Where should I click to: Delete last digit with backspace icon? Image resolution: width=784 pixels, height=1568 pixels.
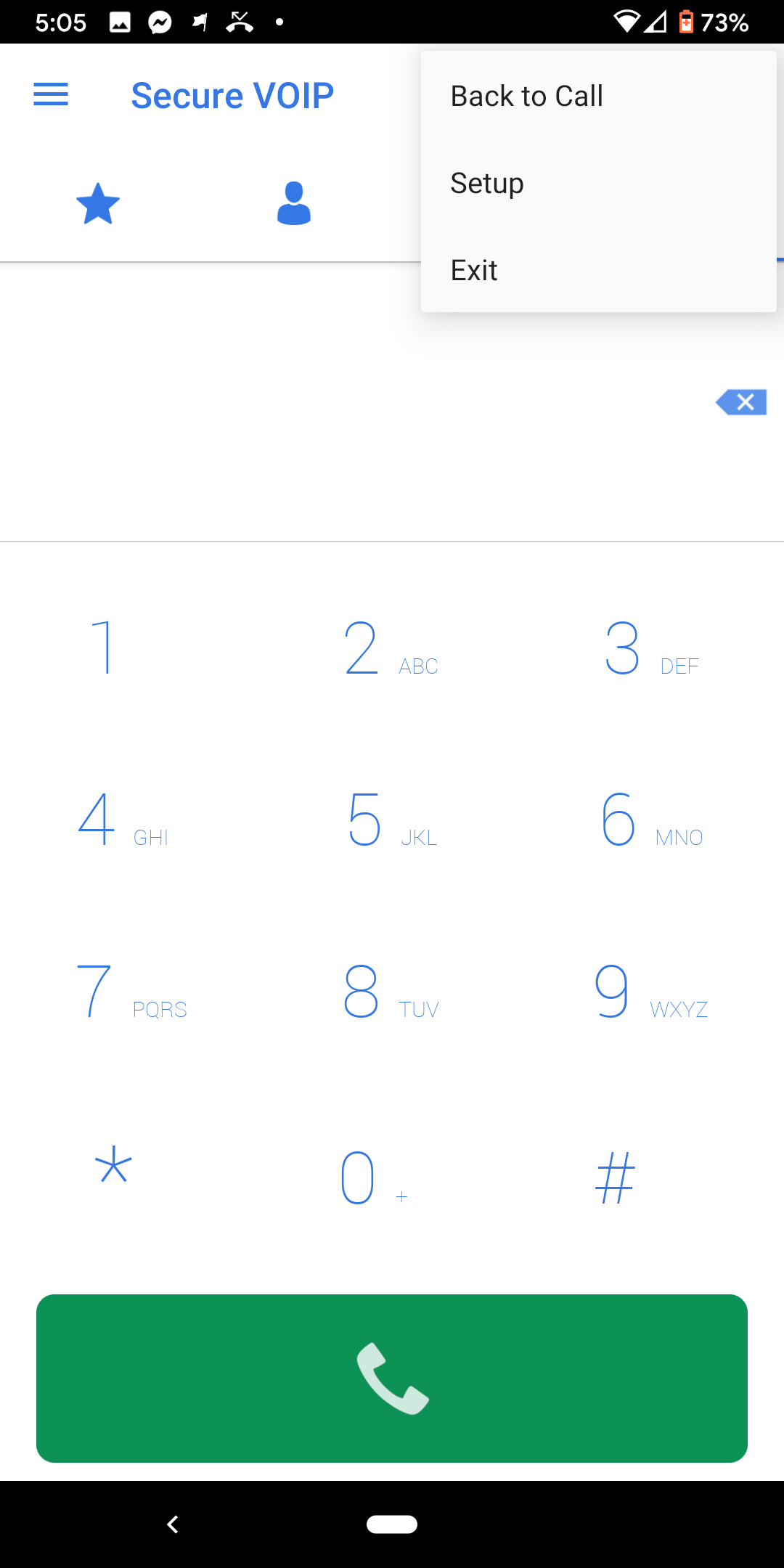[741, 402]
